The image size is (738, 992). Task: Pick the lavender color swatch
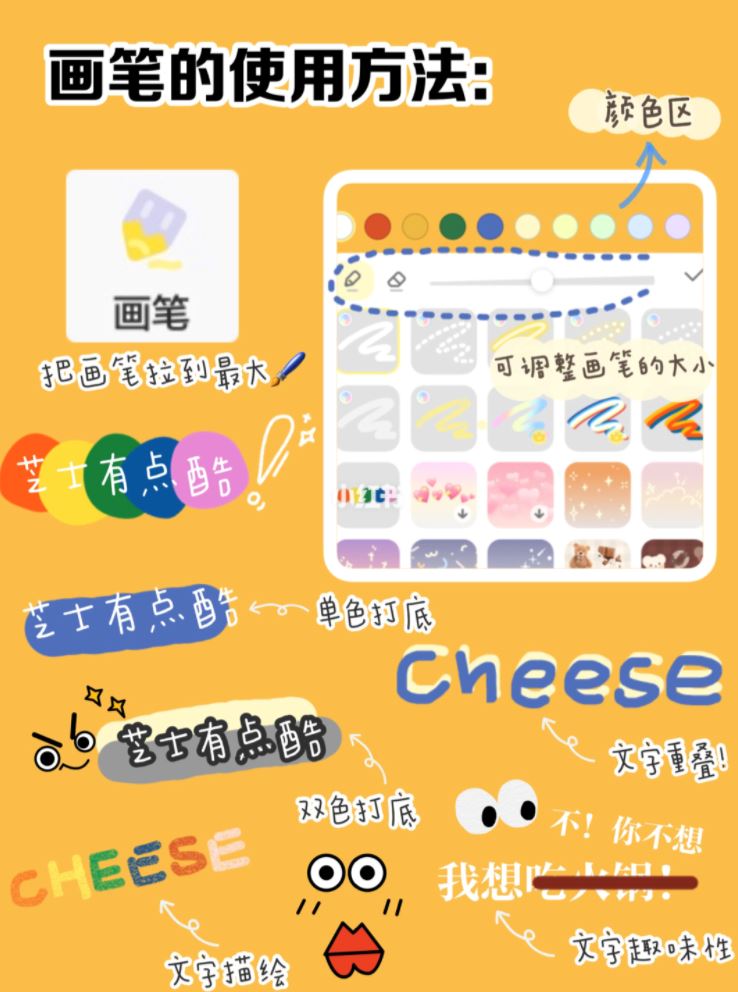(x=675, y=224)
